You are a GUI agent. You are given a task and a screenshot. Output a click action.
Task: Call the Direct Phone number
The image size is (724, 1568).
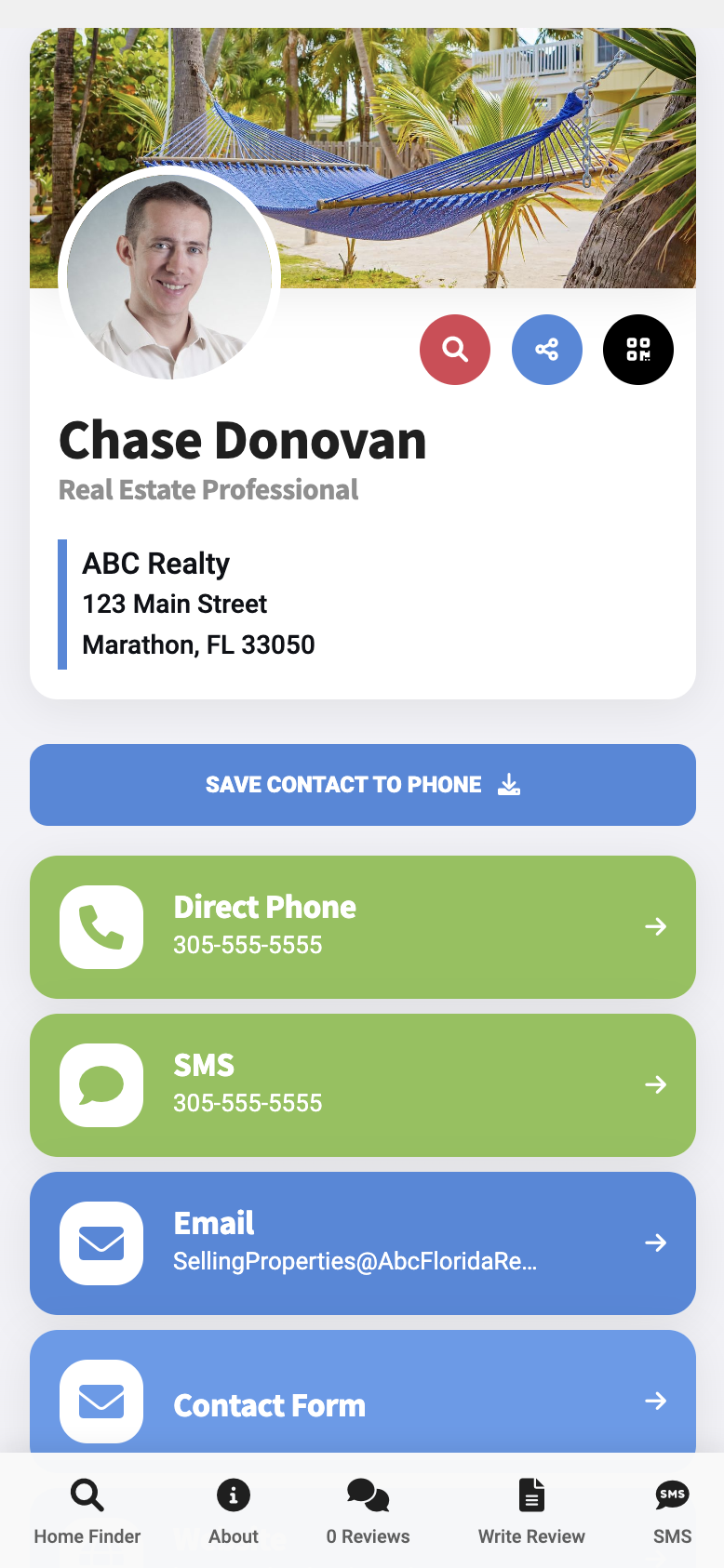click(363, 927)
